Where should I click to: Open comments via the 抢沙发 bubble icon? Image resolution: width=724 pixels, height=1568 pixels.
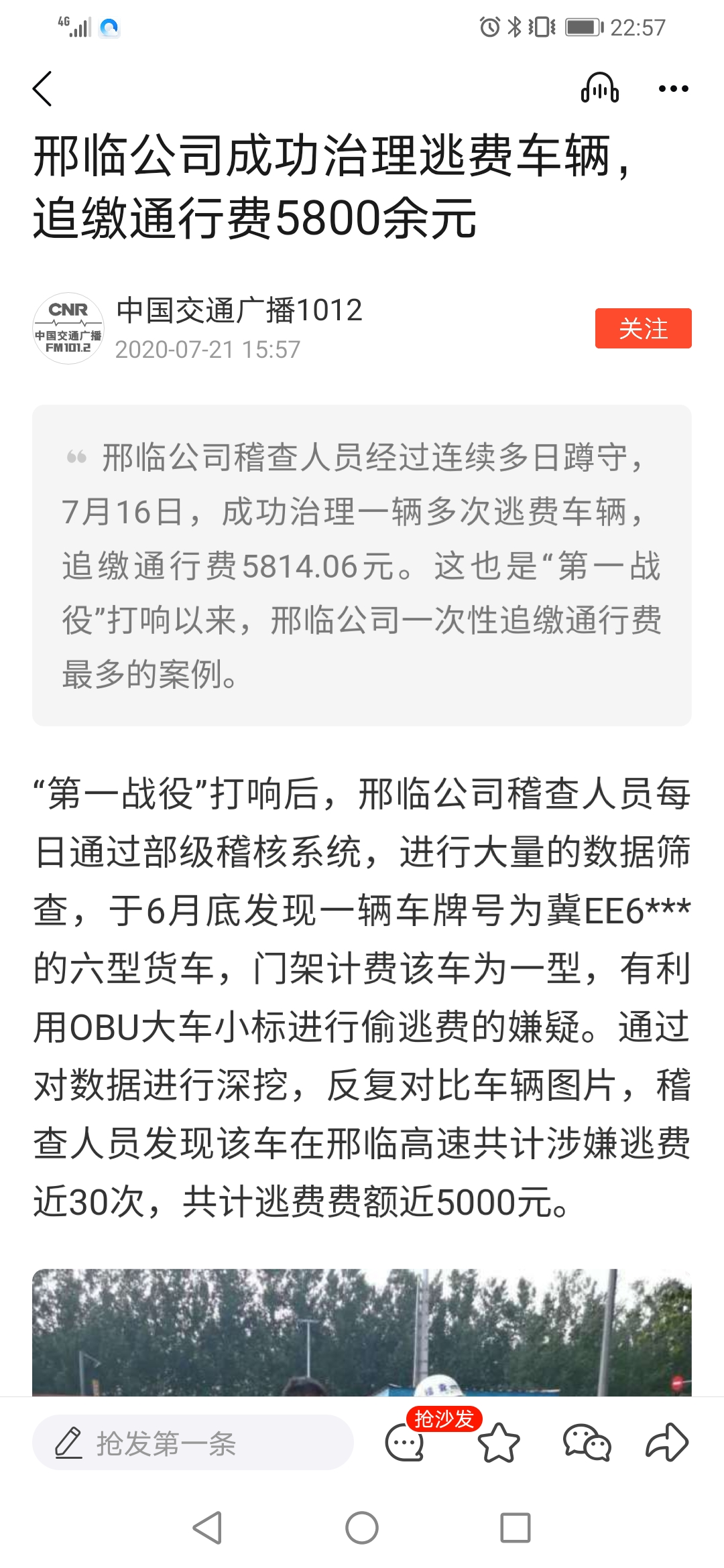tap(406, 1441)
